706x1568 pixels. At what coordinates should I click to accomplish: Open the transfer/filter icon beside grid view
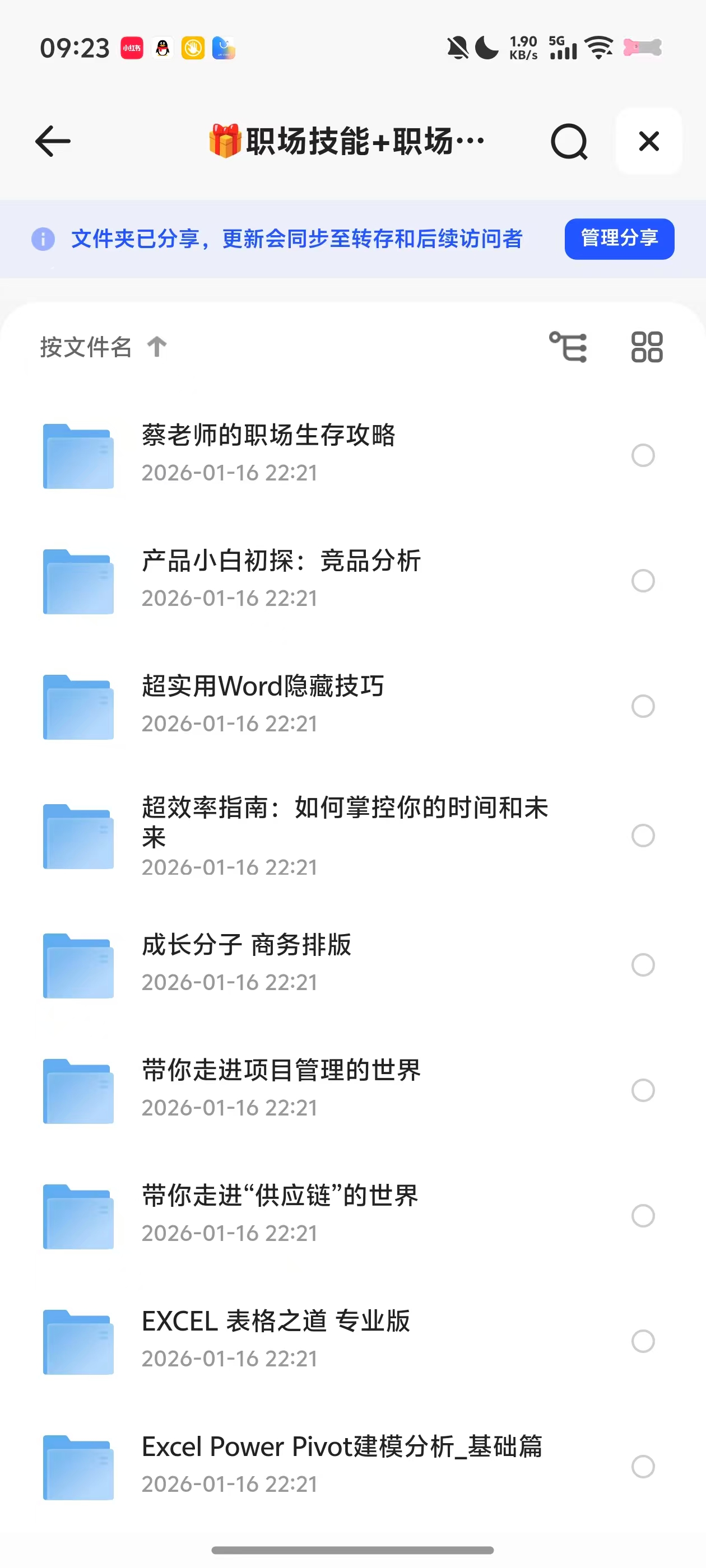click(570, 346)
